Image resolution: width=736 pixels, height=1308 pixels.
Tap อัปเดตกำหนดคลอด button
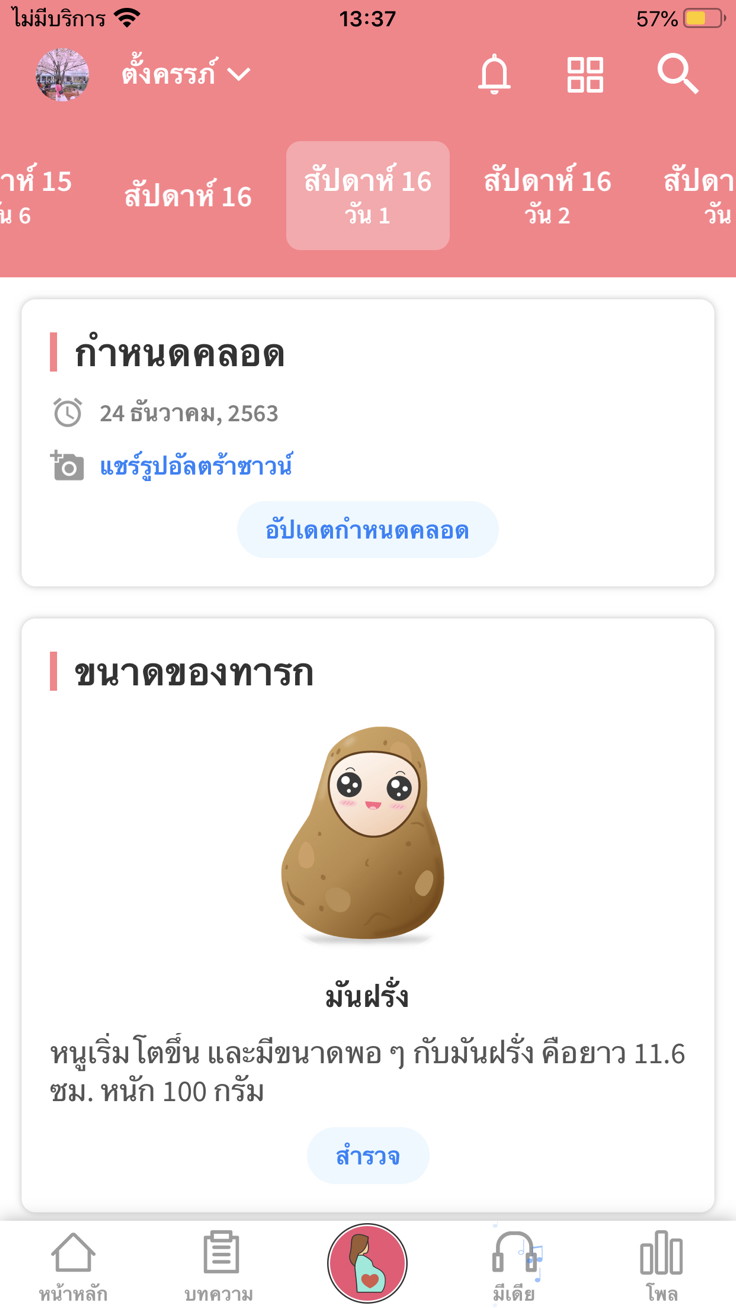367,530
